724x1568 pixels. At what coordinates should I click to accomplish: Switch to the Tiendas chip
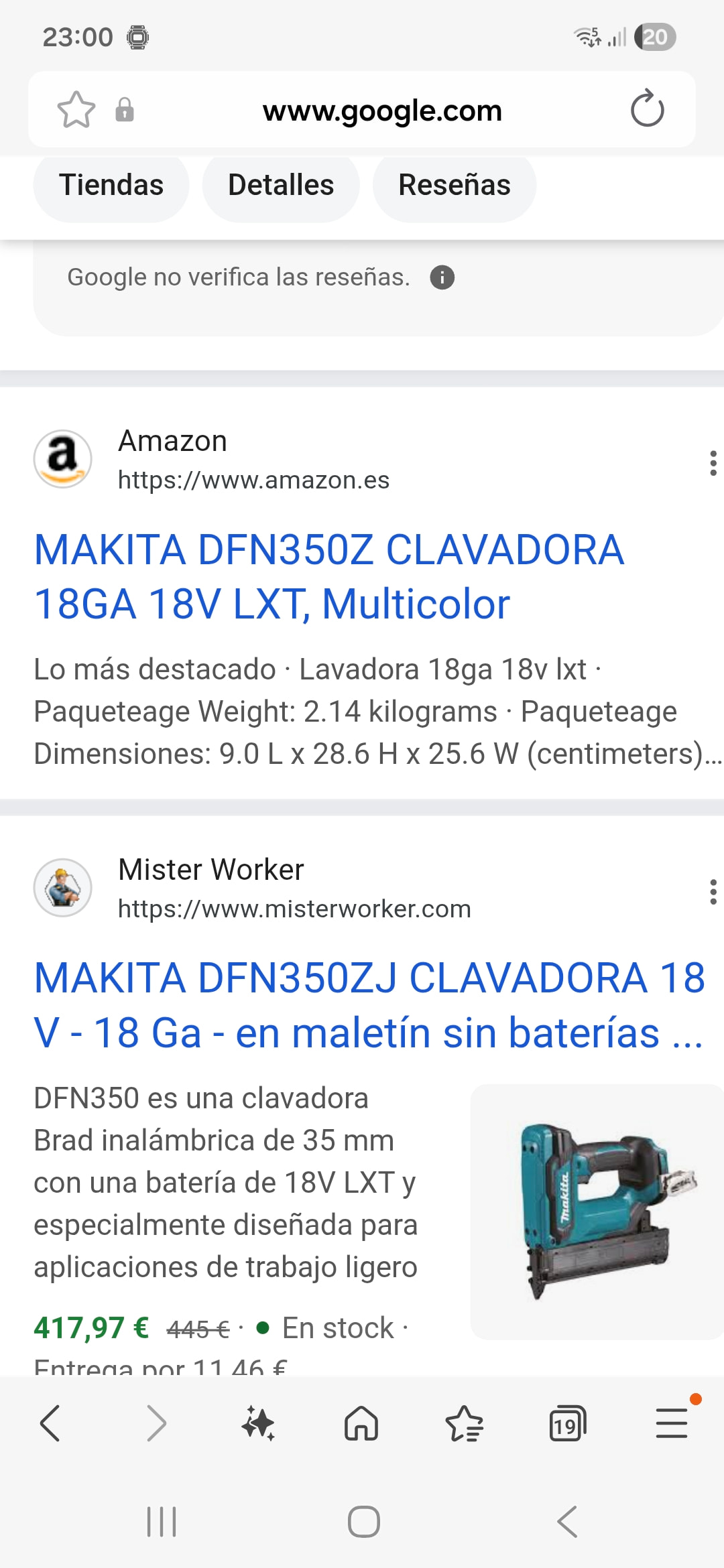click(111, 186)
